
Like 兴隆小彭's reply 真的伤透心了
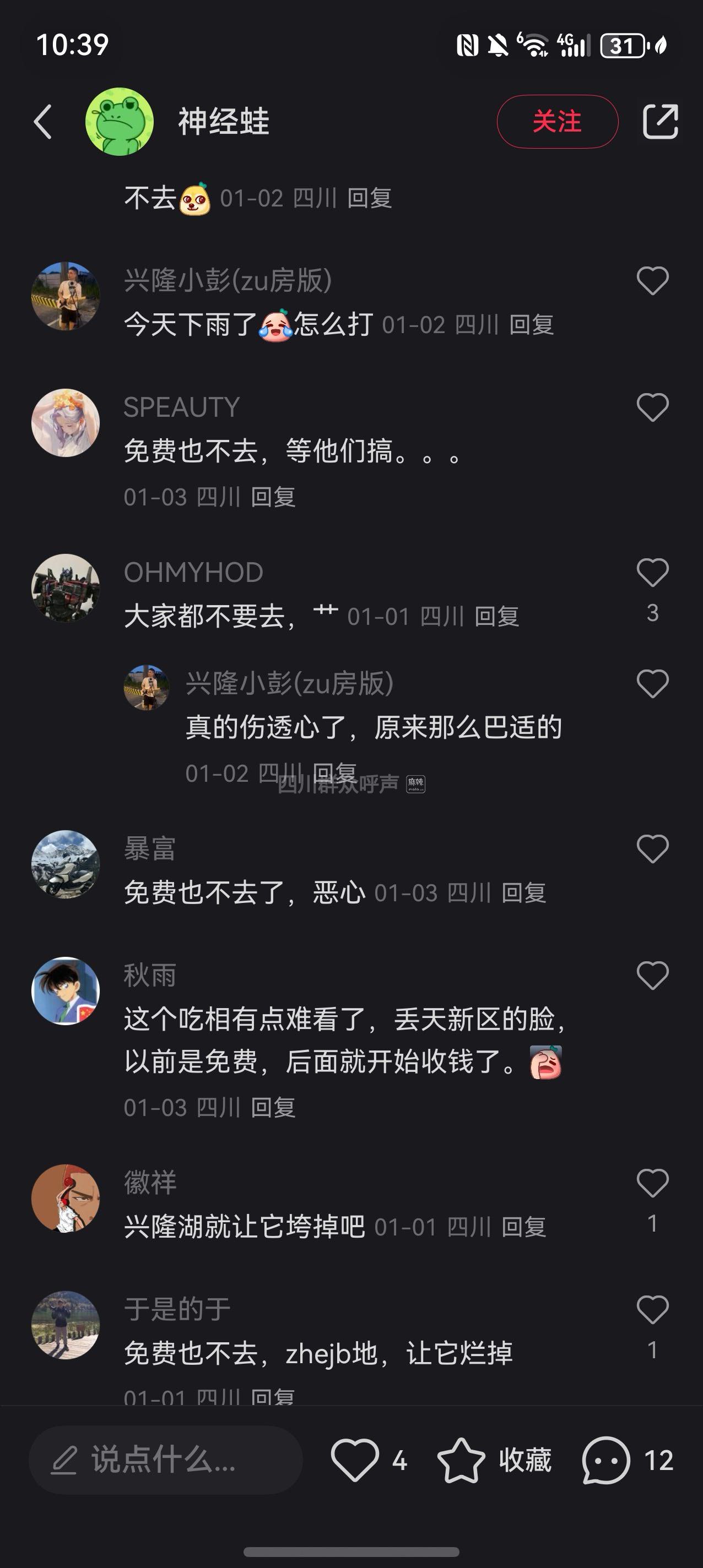pos(652,684)
